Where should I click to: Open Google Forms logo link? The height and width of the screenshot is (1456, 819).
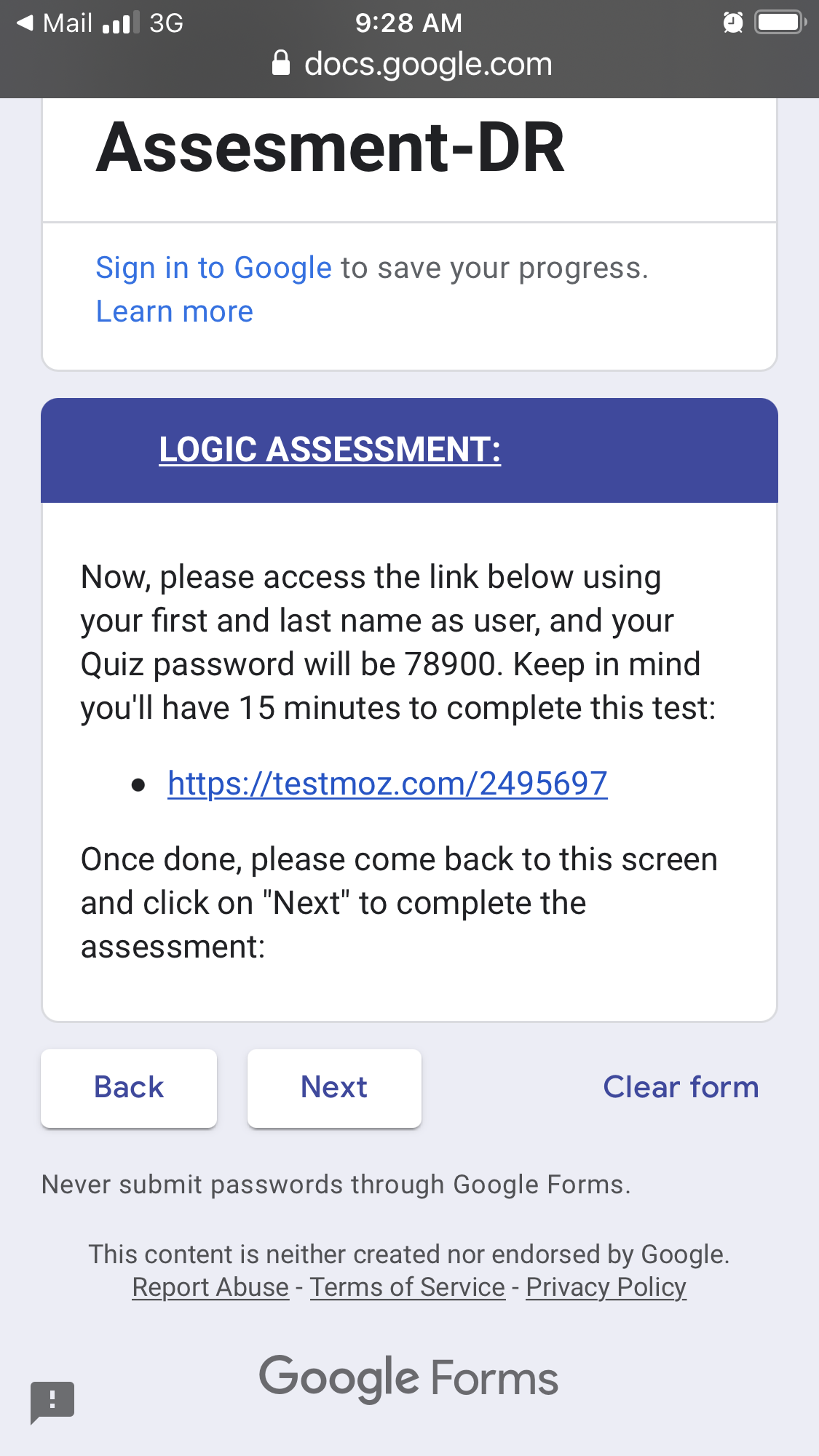[408, 1378]
